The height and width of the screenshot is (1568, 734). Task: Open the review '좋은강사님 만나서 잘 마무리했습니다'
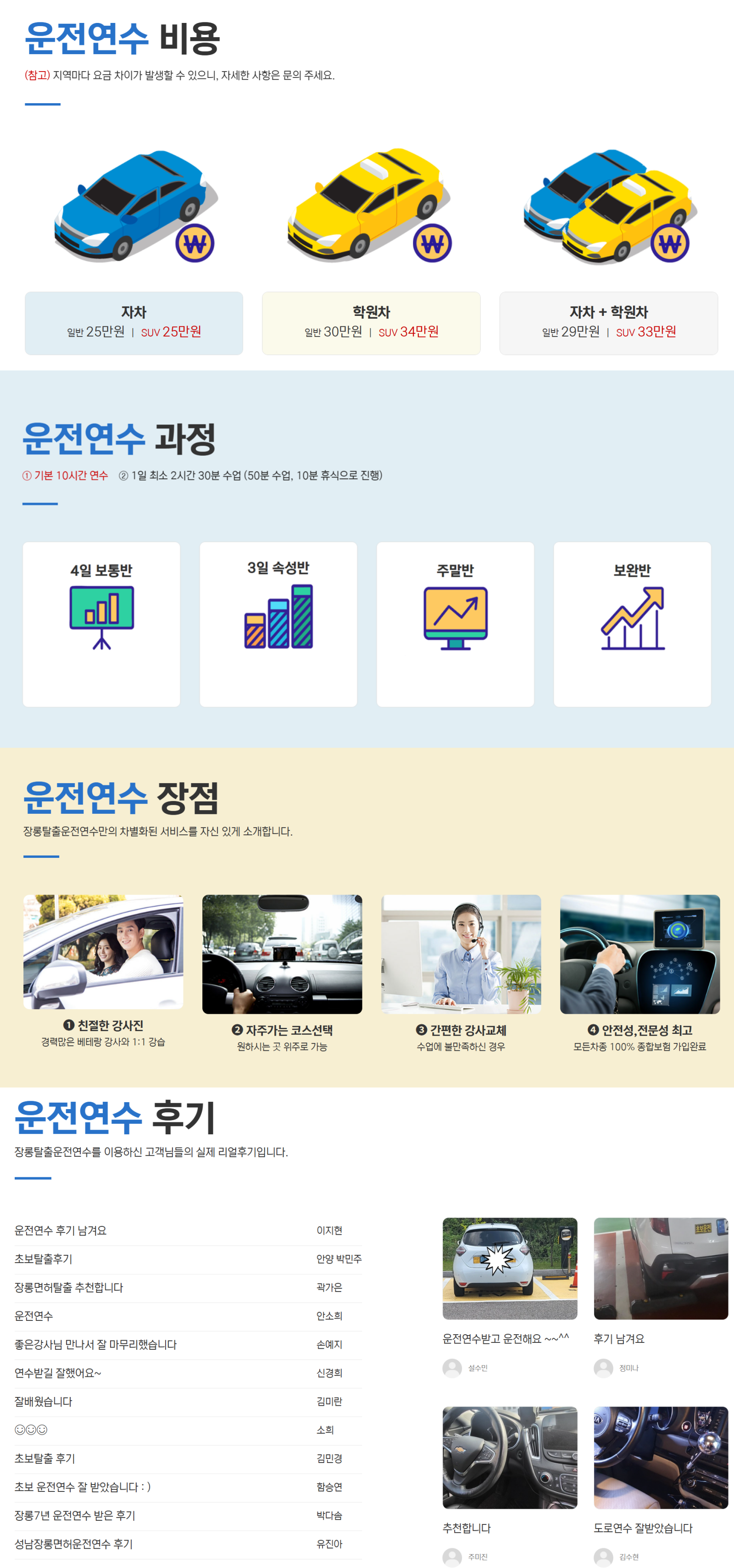click(95, 1344)
